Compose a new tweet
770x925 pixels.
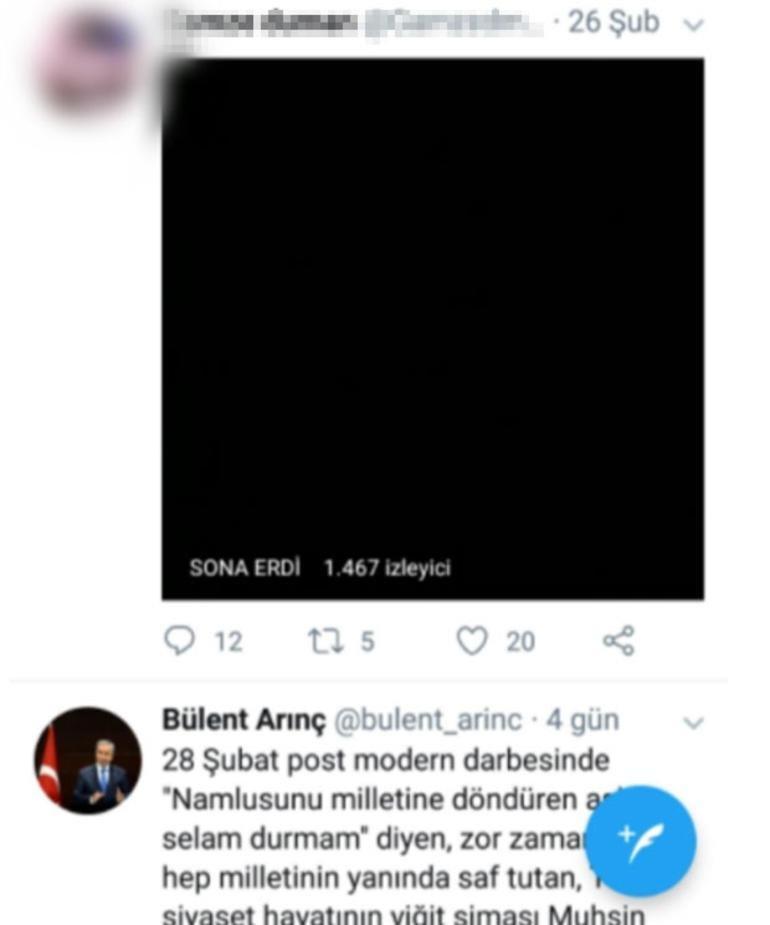tap(640, 841)
